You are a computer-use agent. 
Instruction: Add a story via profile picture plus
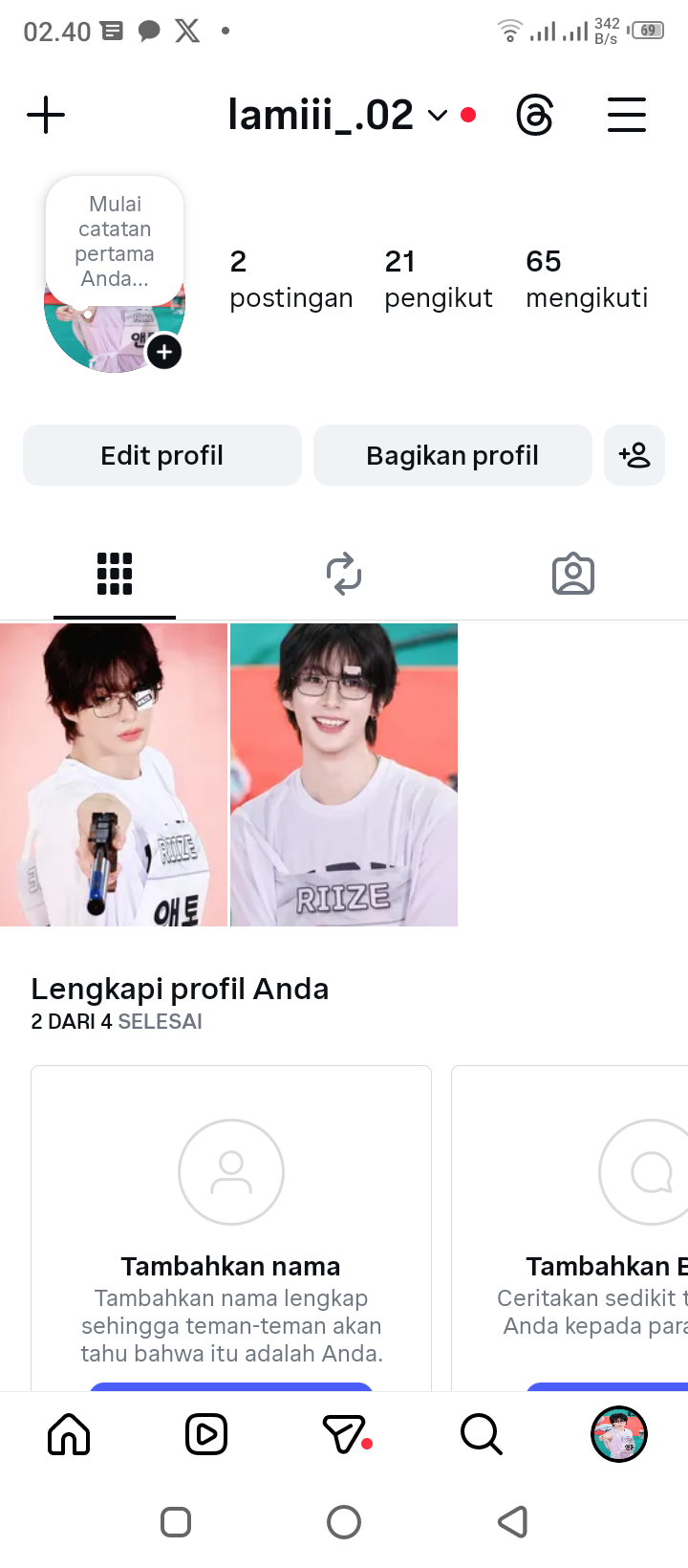(x=164, y=352)
